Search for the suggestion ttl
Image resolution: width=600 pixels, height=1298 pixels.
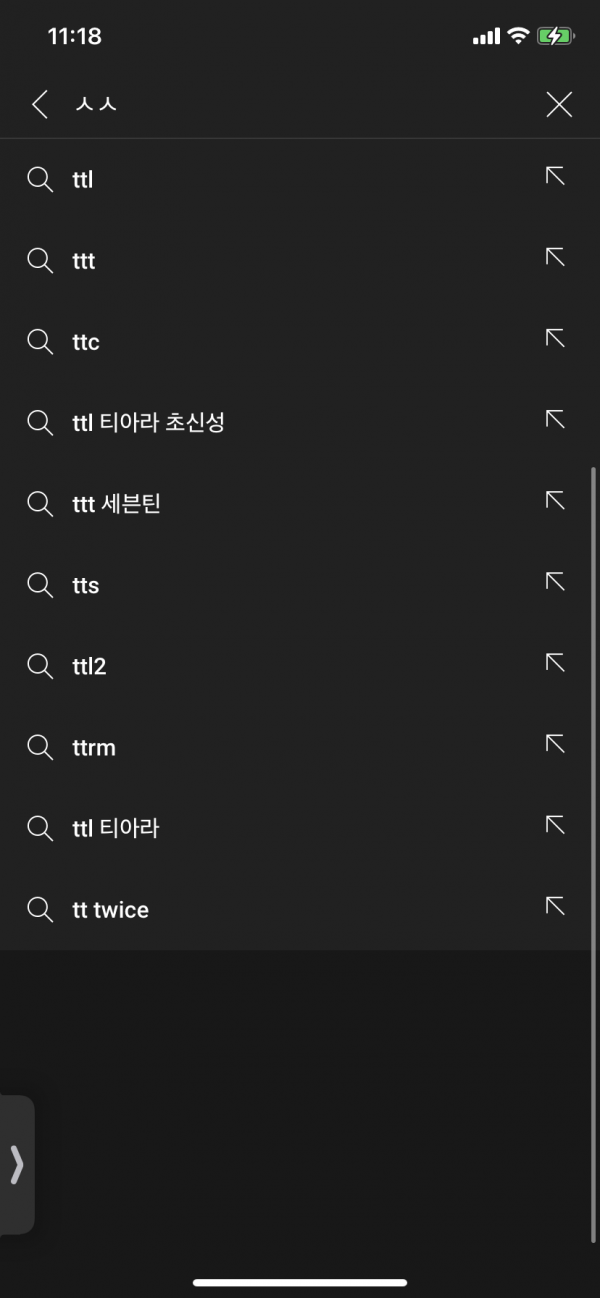coord(83,180)
